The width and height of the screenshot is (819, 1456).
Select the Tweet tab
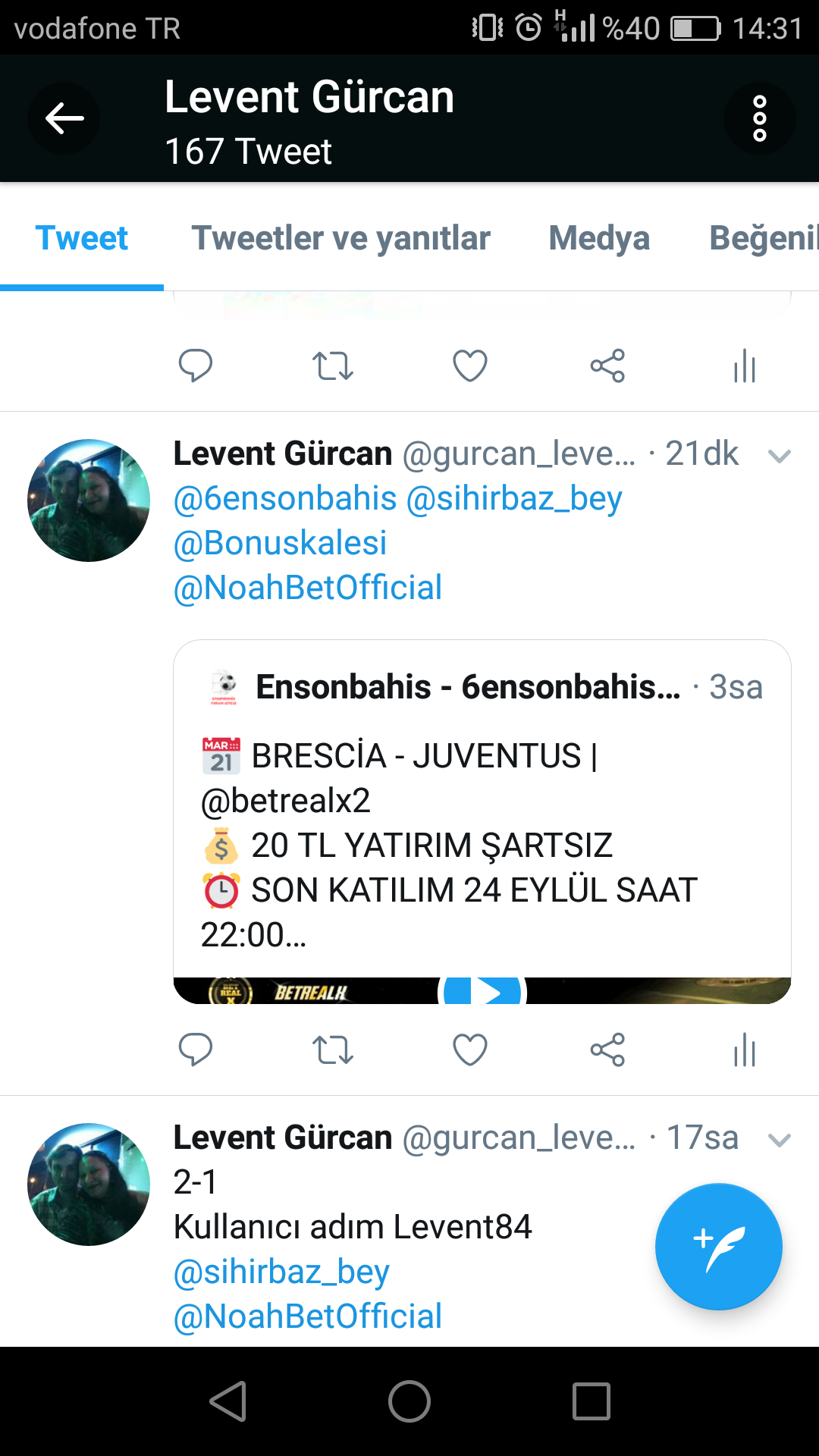(82, 238)
